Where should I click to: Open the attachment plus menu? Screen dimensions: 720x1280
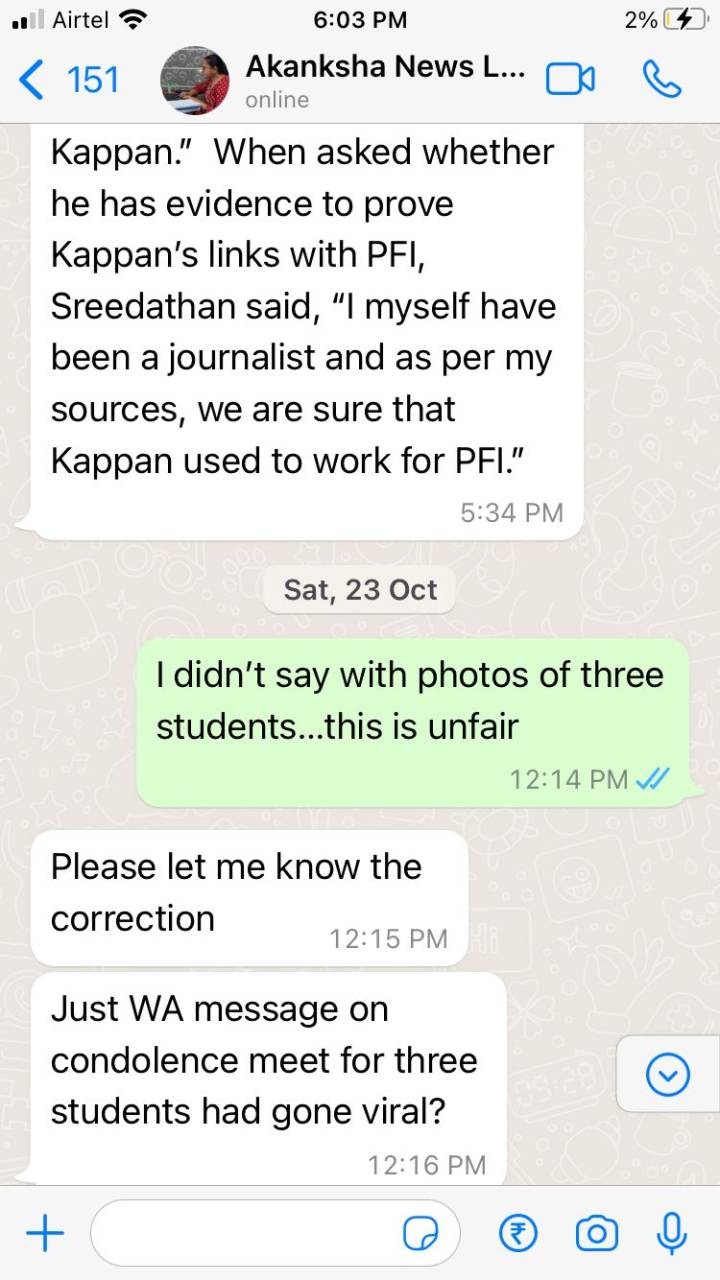pyautogui.click(x=45, y=1234)
